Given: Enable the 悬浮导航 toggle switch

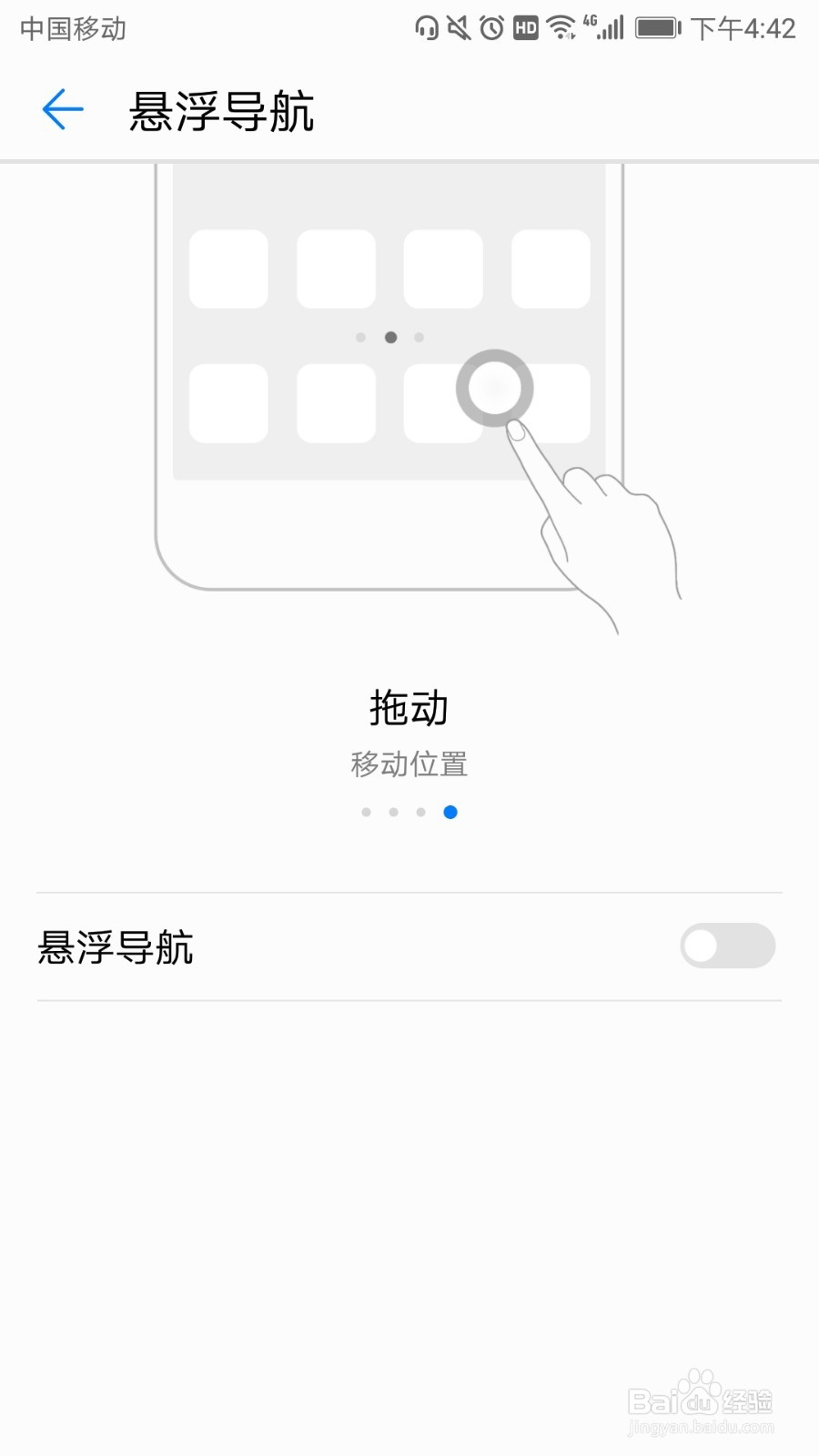Looking at the screenshot, I should pyautogui.click(x=726, y=946).
